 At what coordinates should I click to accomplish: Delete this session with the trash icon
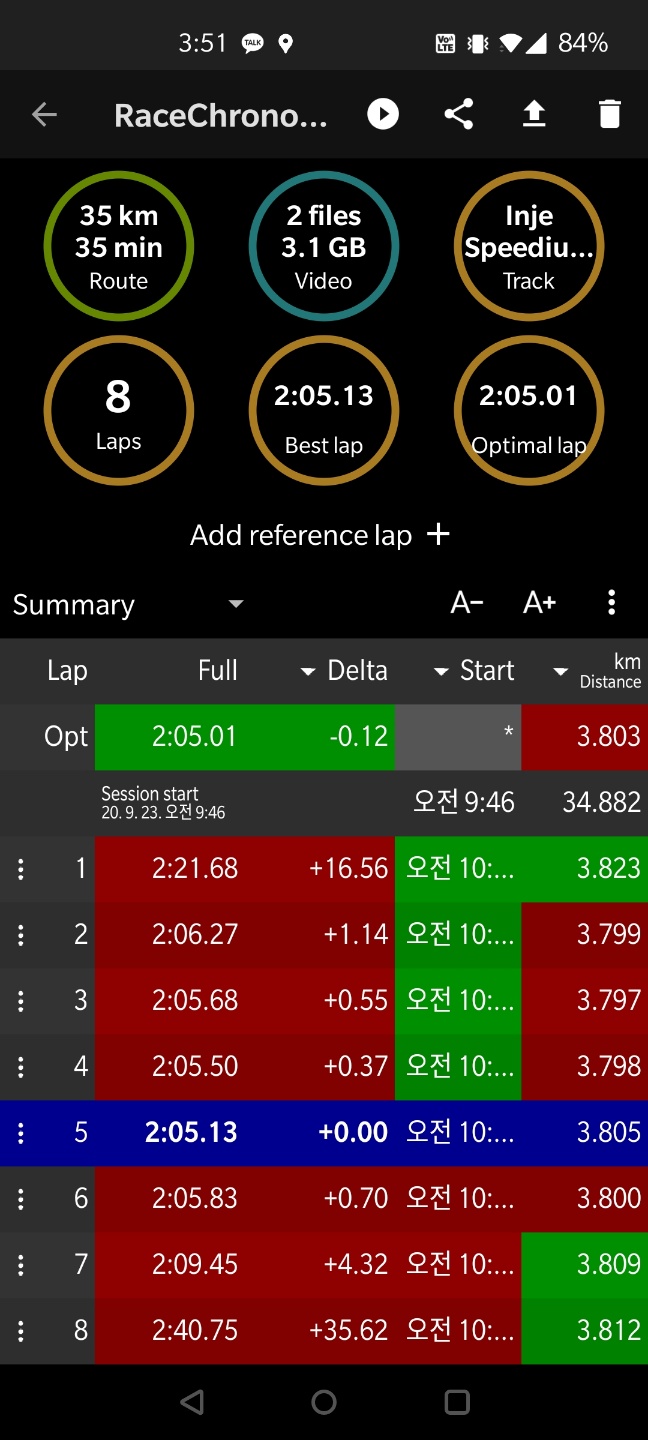pyautogui.click(x=609, y=115)
